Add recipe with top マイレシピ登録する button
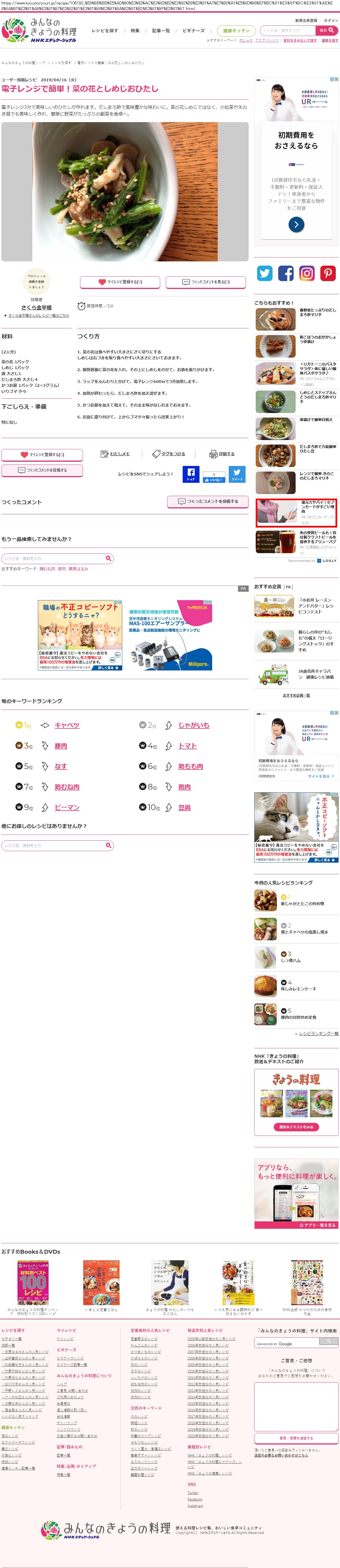This screenshot has width=340, height=1568. 120,282
